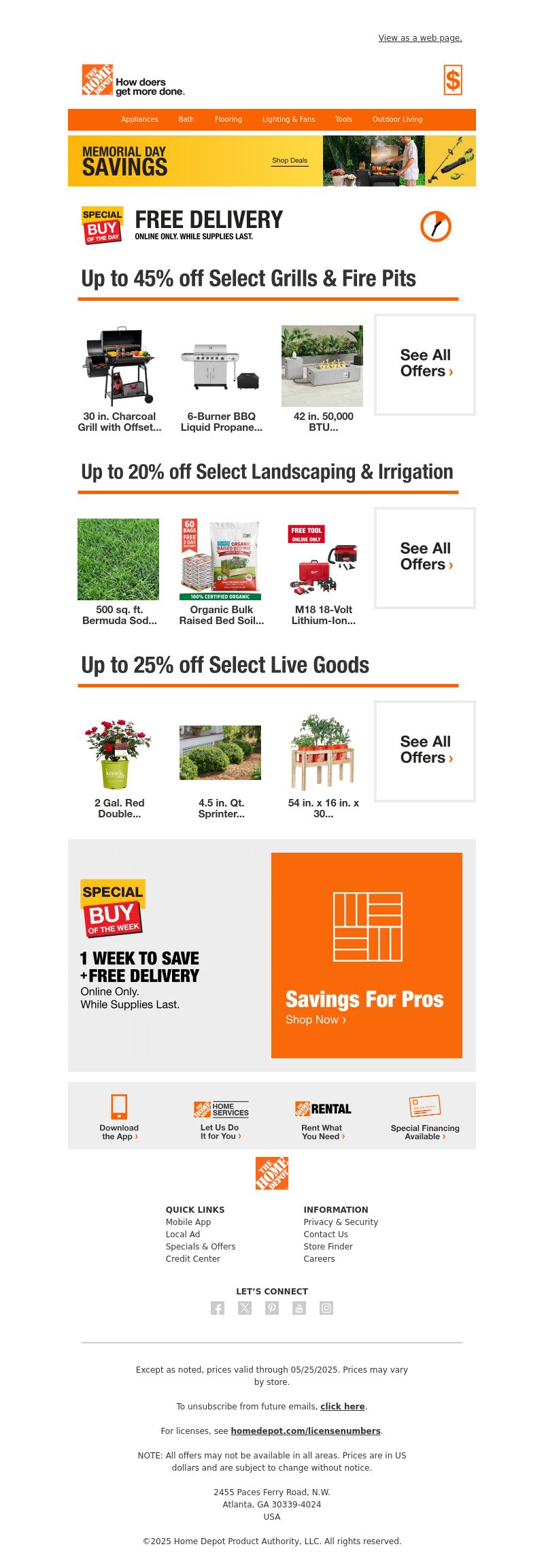This screenshot has width=544, height=1568.
Task: Tap click here to unsubscribe
Action: click(342, 1406)
